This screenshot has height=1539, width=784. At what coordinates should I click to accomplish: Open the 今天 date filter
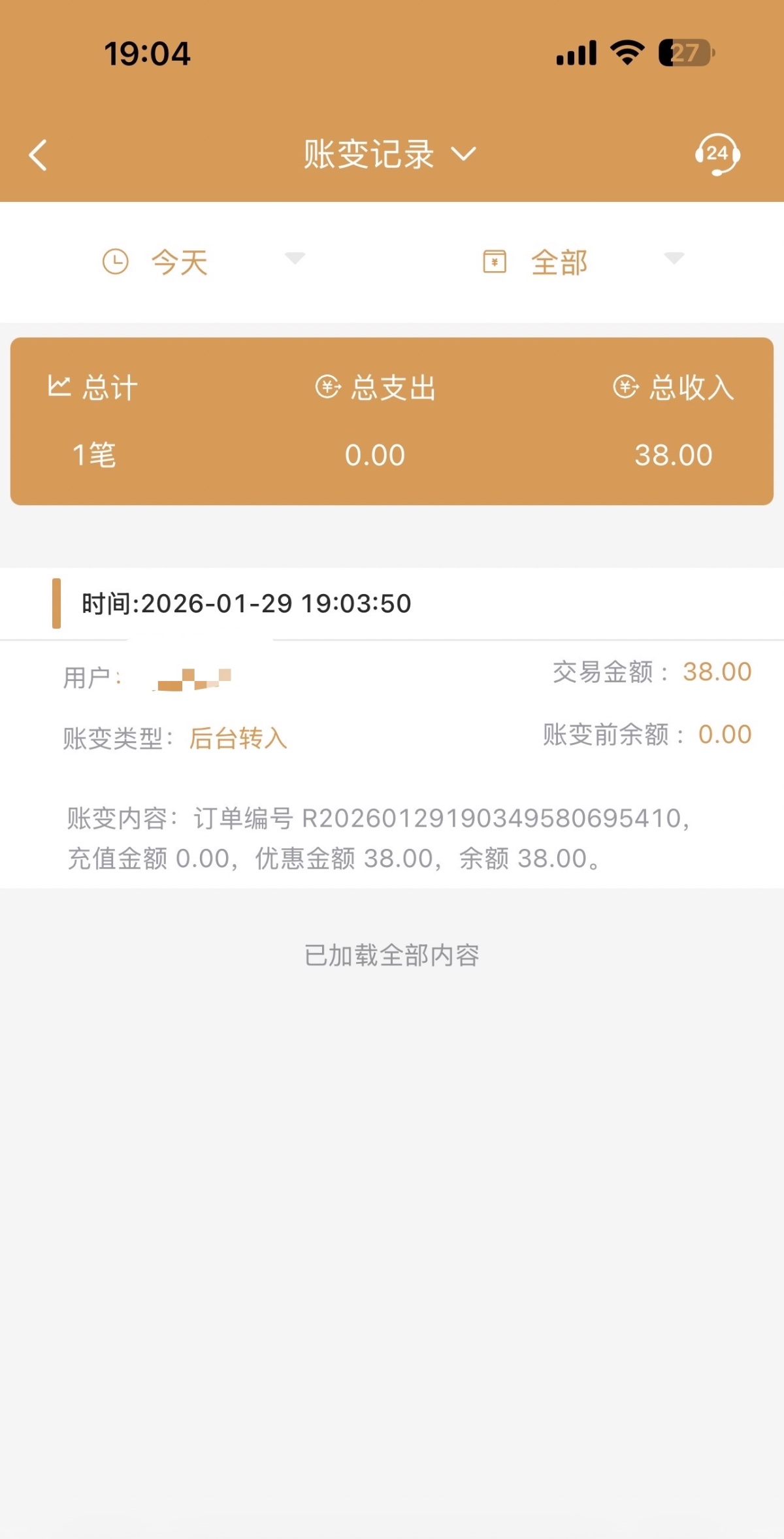[203, 262]
